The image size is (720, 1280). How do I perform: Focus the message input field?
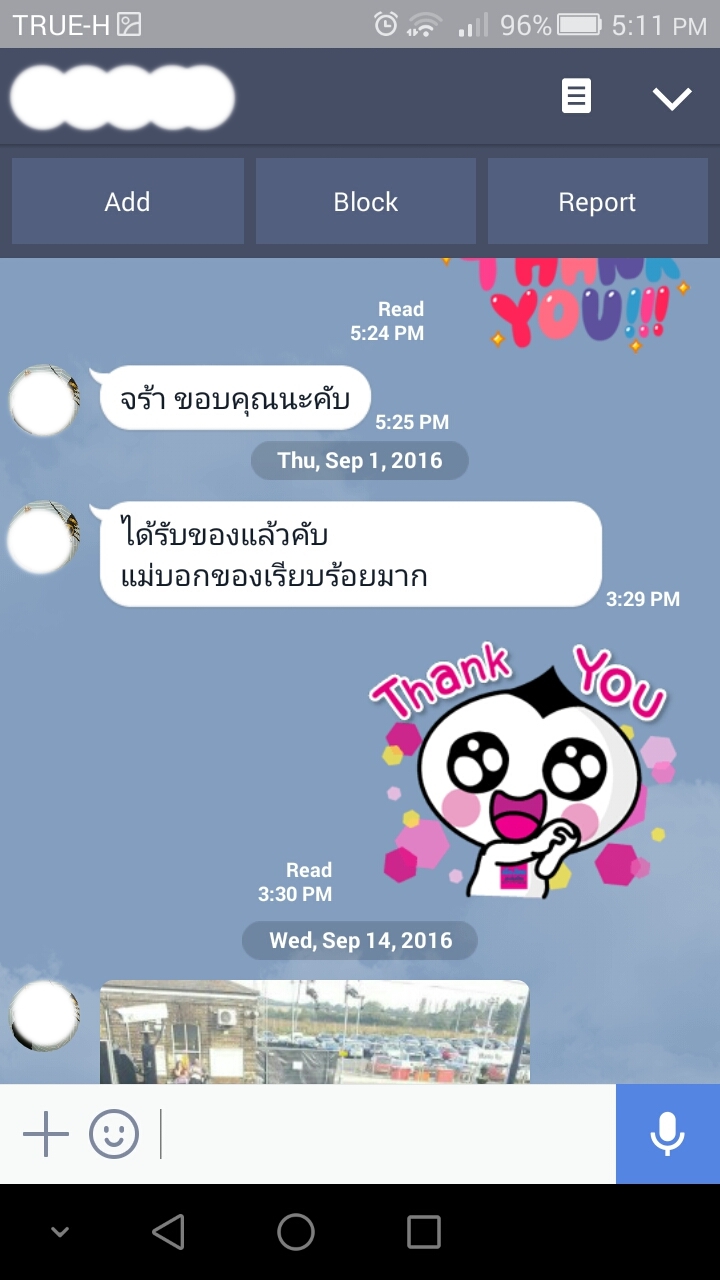tap(385, 1134)
